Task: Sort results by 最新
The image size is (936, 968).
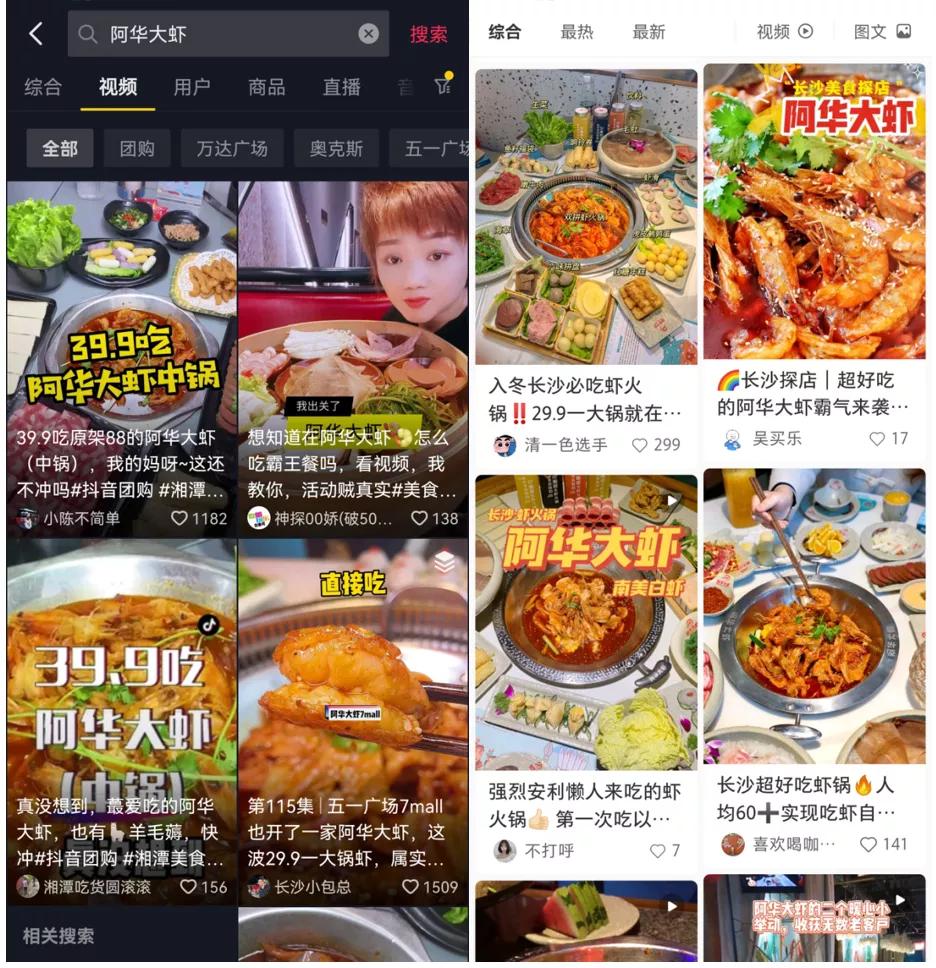Action: (x=648, y=31)
